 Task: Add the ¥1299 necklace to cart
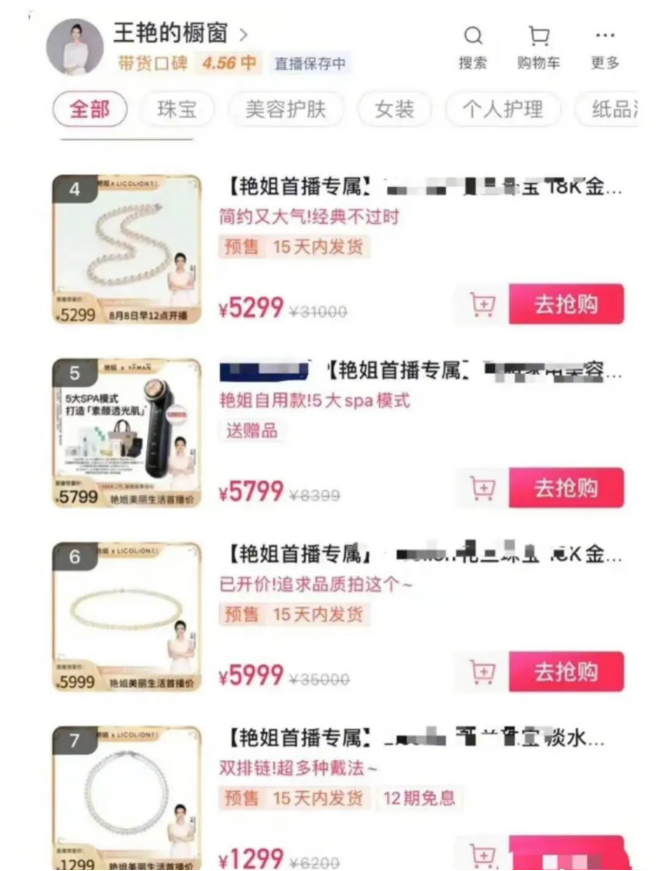point(483,856)
